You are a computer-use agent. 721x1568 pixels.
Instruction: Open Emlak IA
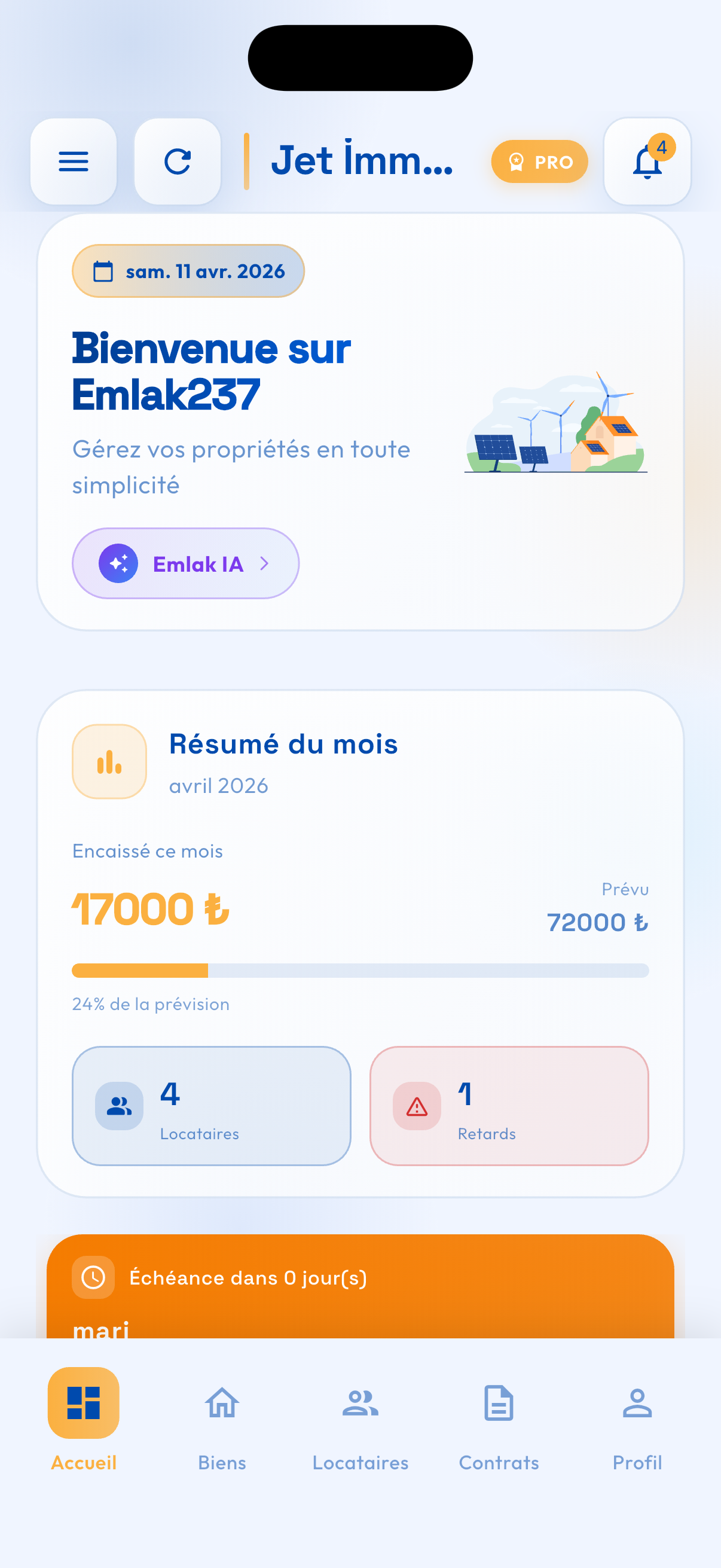click(185, 563)
